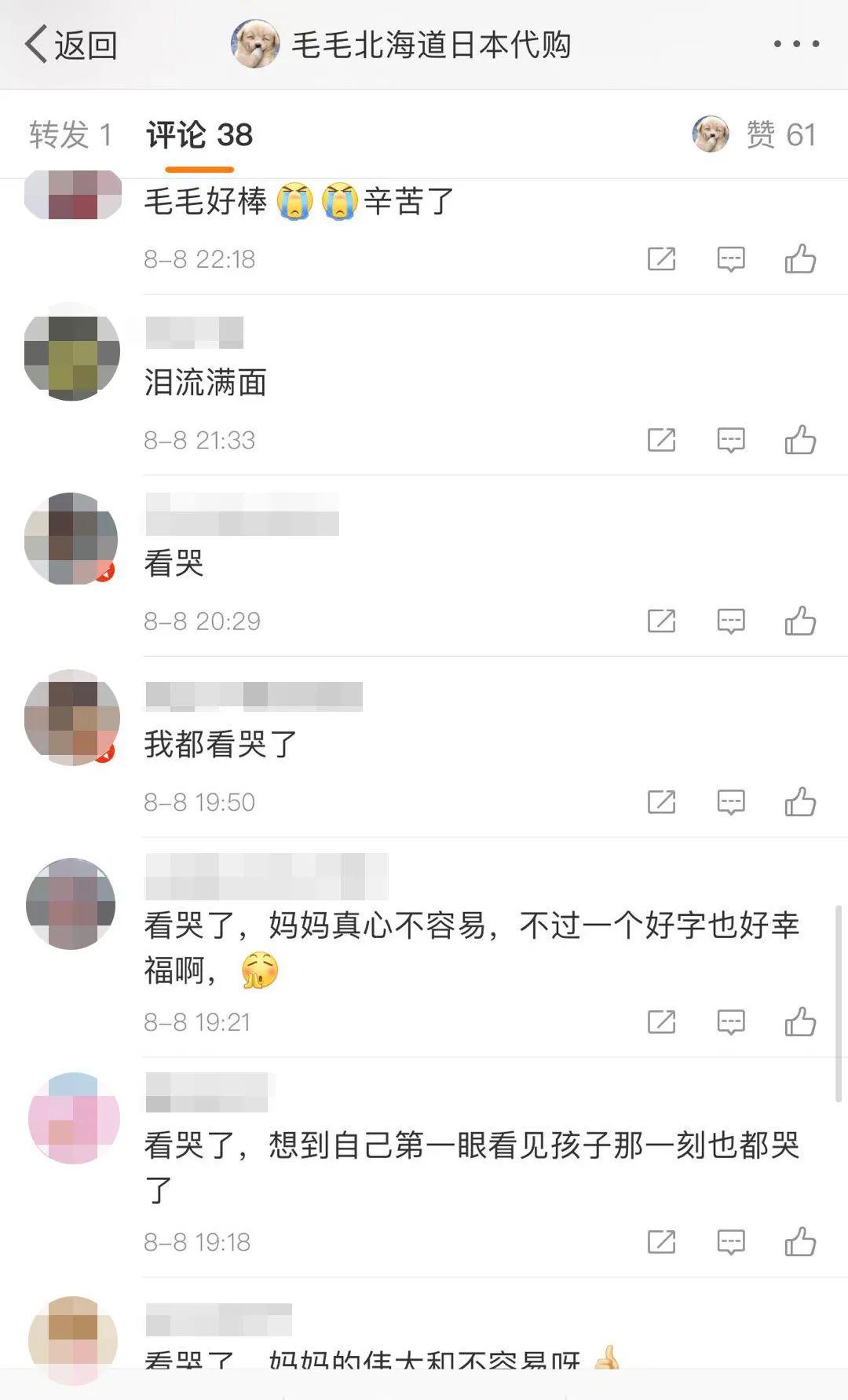Like the comment 毛毛好棒 辛苦了

tap(800, 259)
